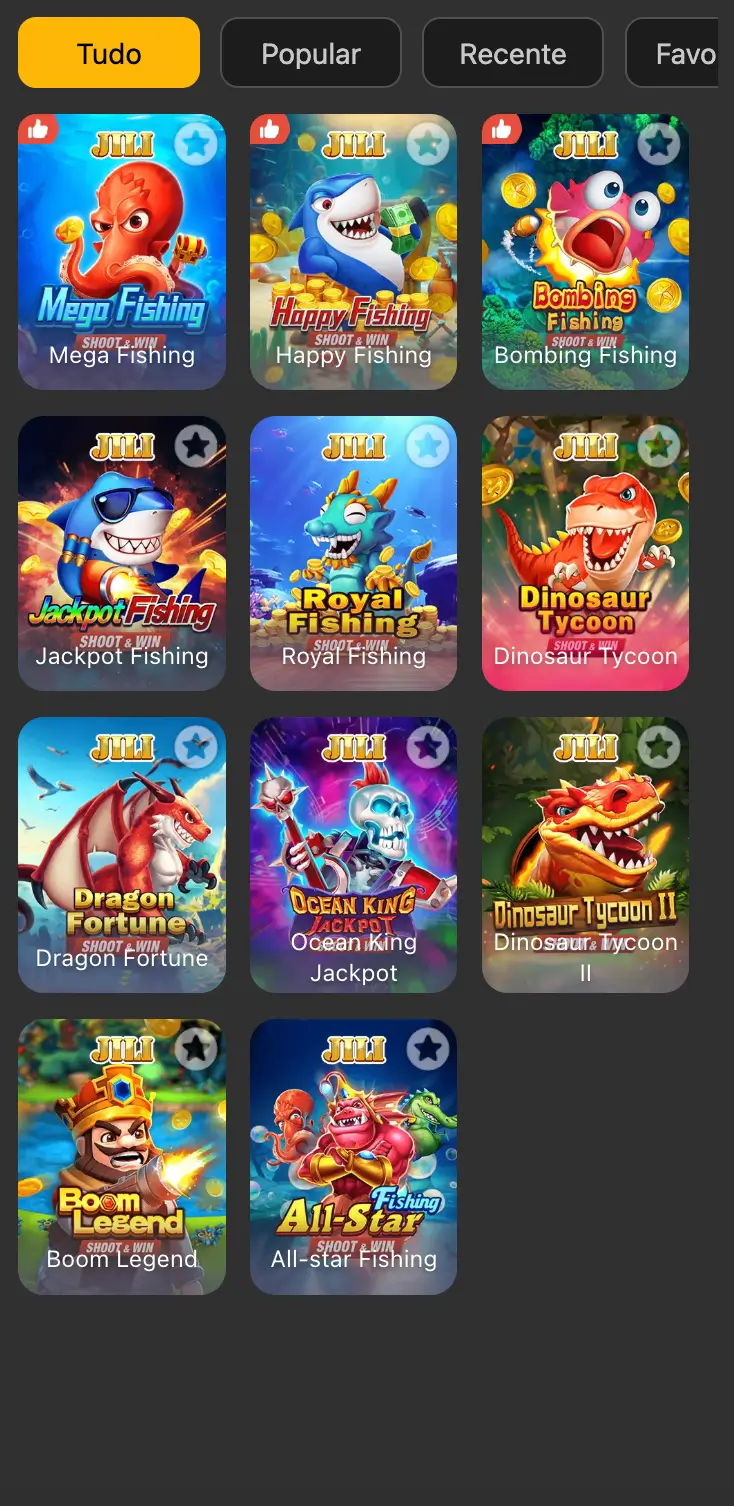
Task: Select the Tudo filter tab
Action: click(x=109, y=53)
